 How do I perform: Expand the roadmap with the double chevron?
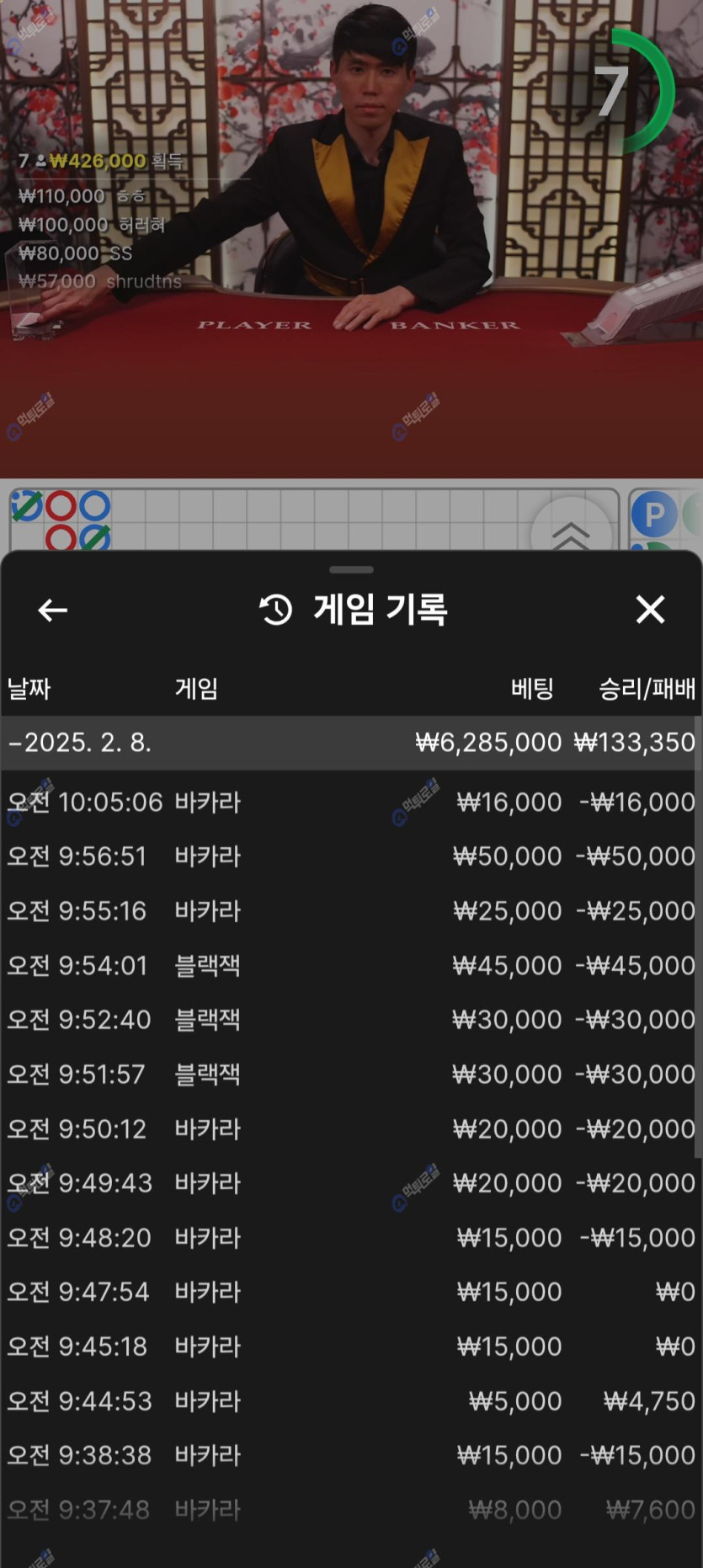(x=570, y=532)
